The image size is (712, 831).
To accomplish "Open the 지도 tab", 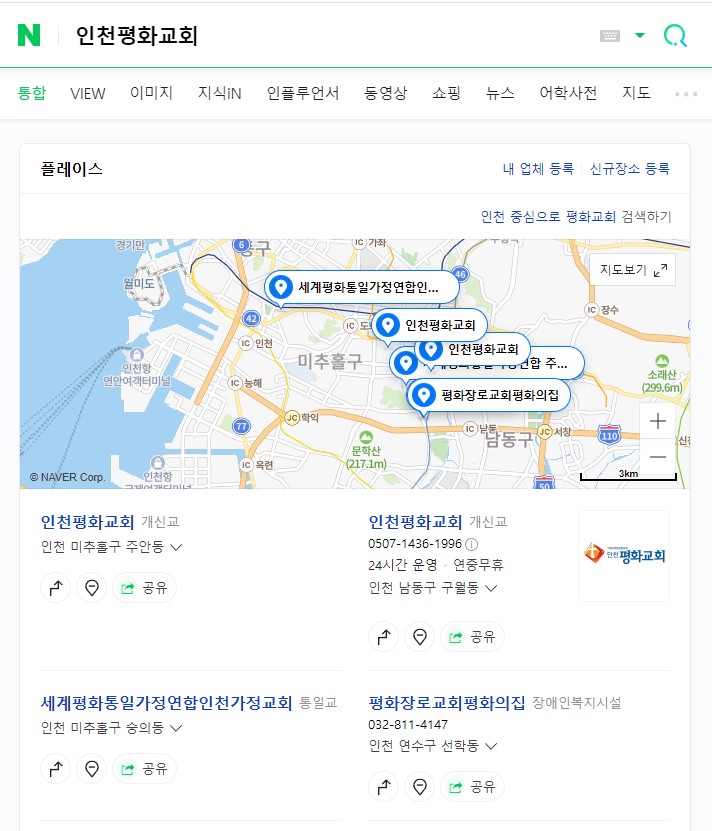I will pyautogui.click(x=636, y=93).
